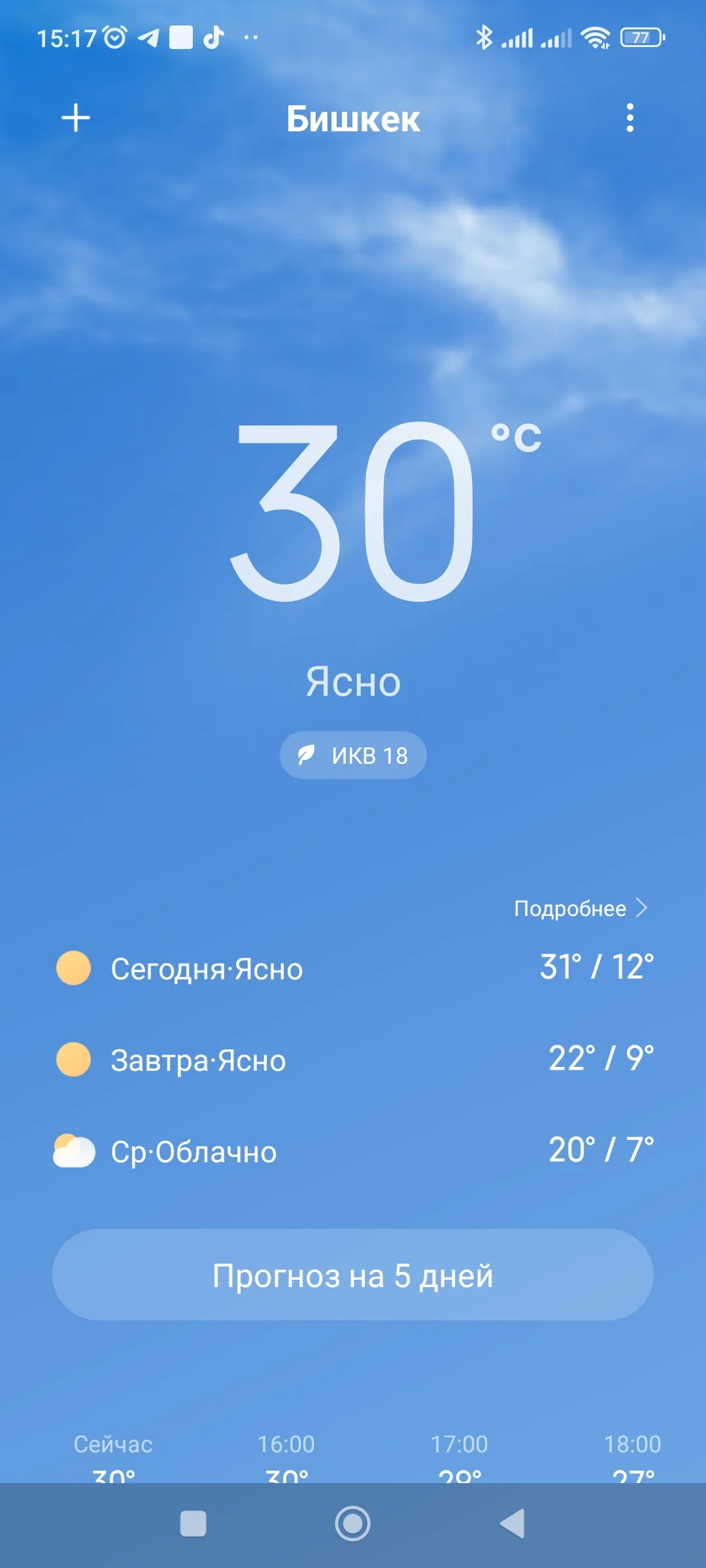
Task: Open today's forecast row Сегодня·Ясно
Action: [x=353, y=968]
